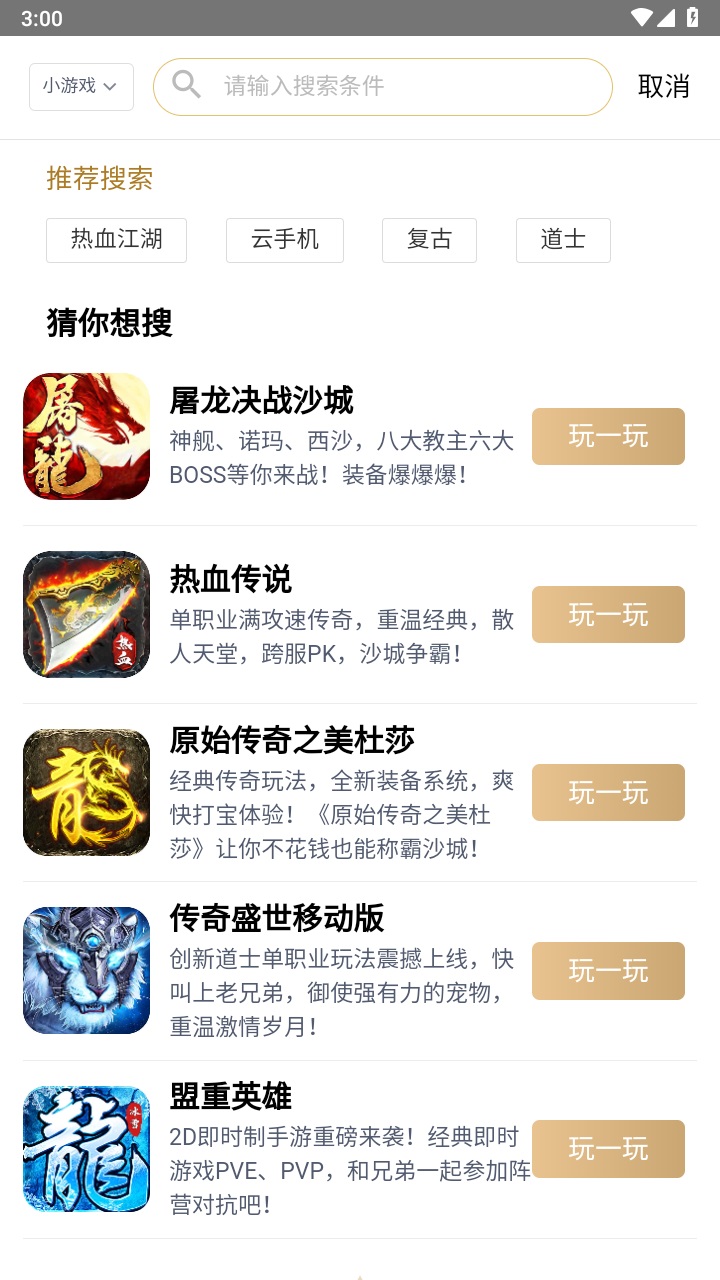Open the 原始传奇之美杜莎 app icon
The image size is (720, 1280).
pyautogui.click(x=86, y=792)
